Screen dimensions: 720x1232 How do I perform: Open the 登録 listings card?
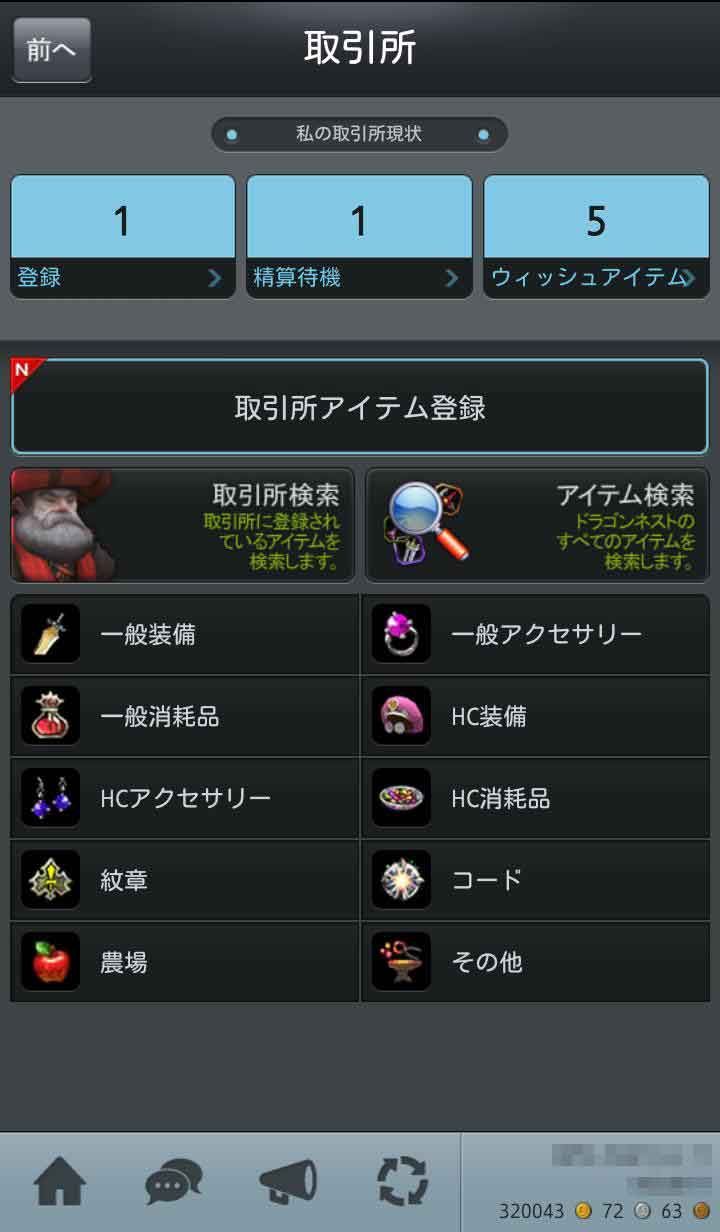(x=122, y=236)
